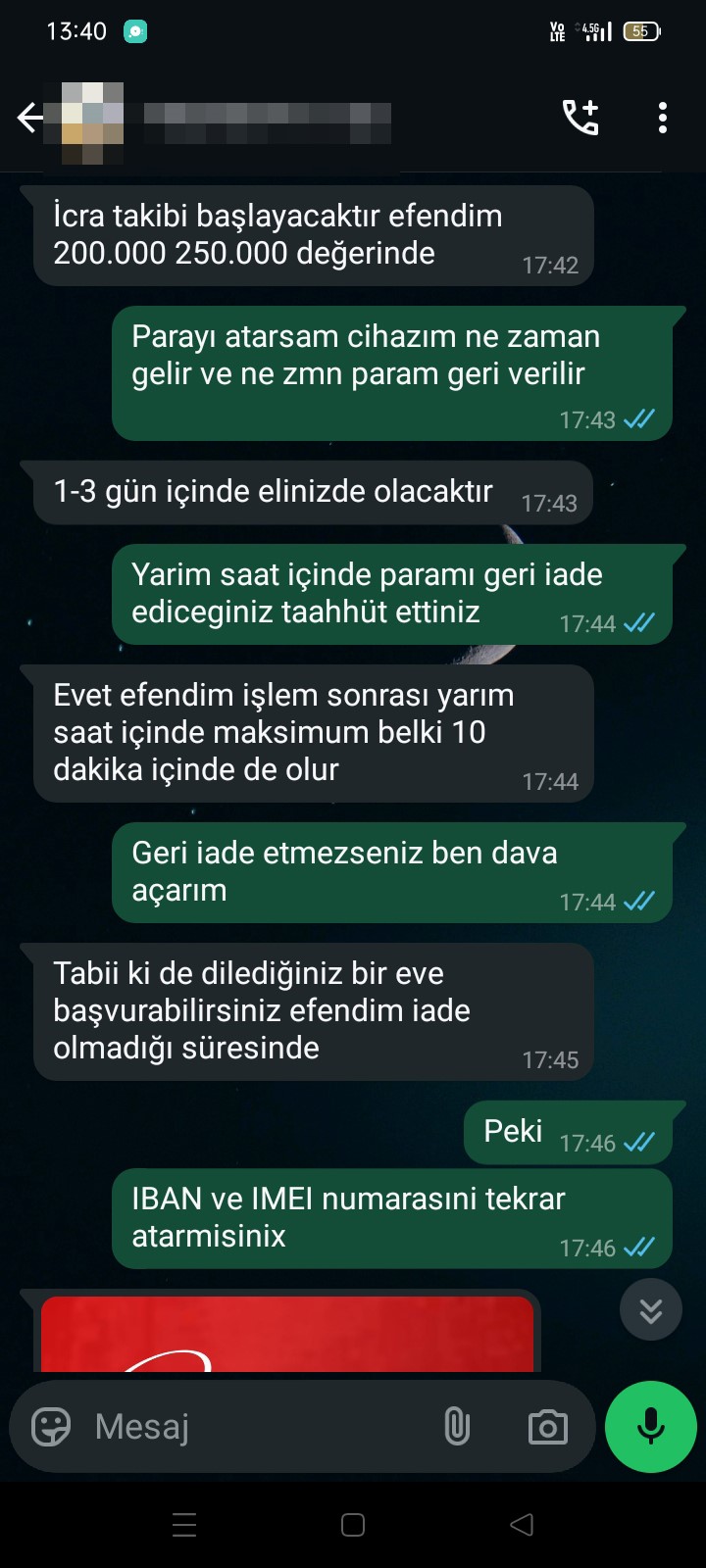Start a call with the add-call icon

581,117
